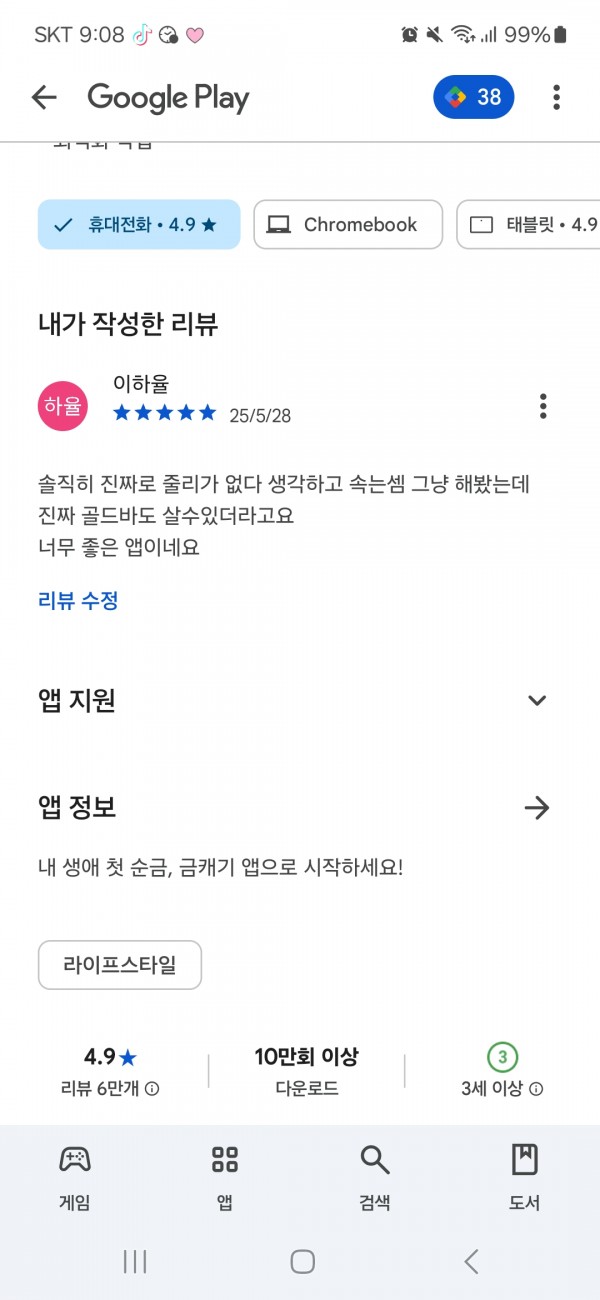Image resolution: width=600 pixels, height=1300 pixels.
Task: Go back using the top arrow
Action: pyautogui.click(x=44, y=97)
